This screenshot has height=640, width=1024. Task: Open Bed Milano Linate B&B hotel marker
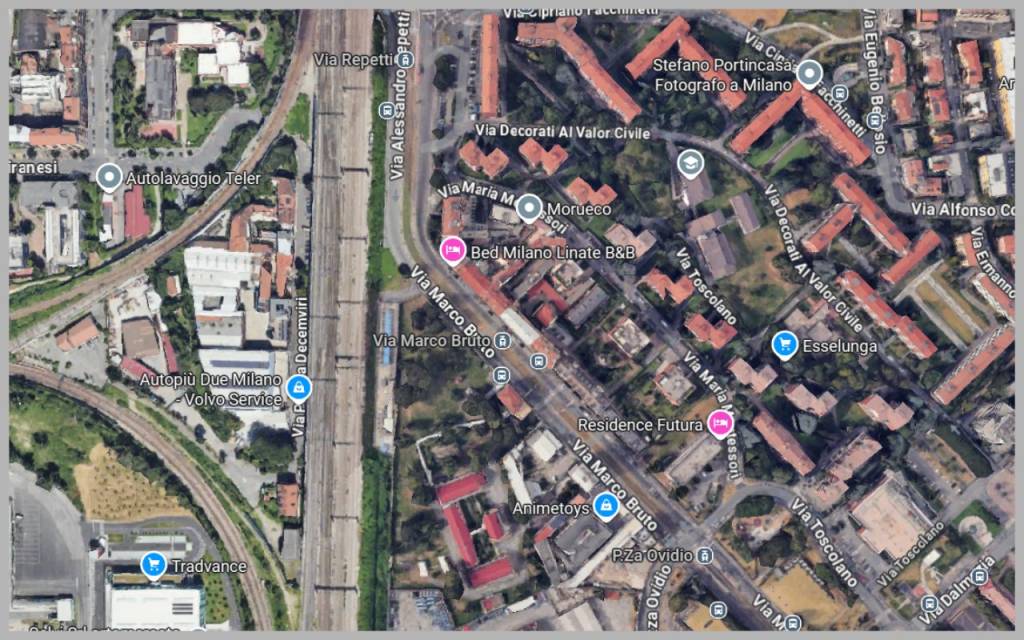[452, 250]
